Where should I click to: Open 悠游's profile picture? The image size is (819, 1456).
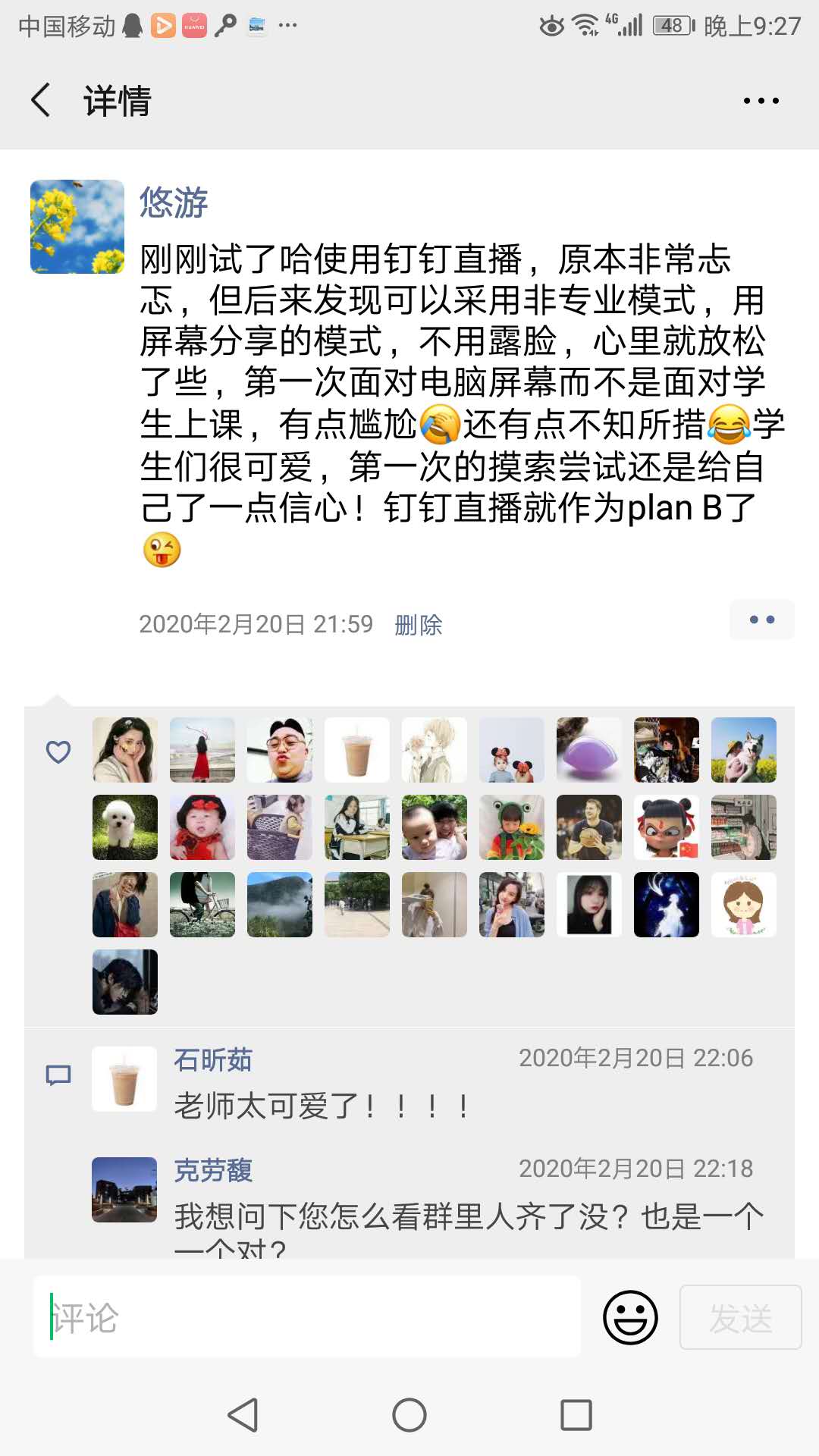point(77,227)
